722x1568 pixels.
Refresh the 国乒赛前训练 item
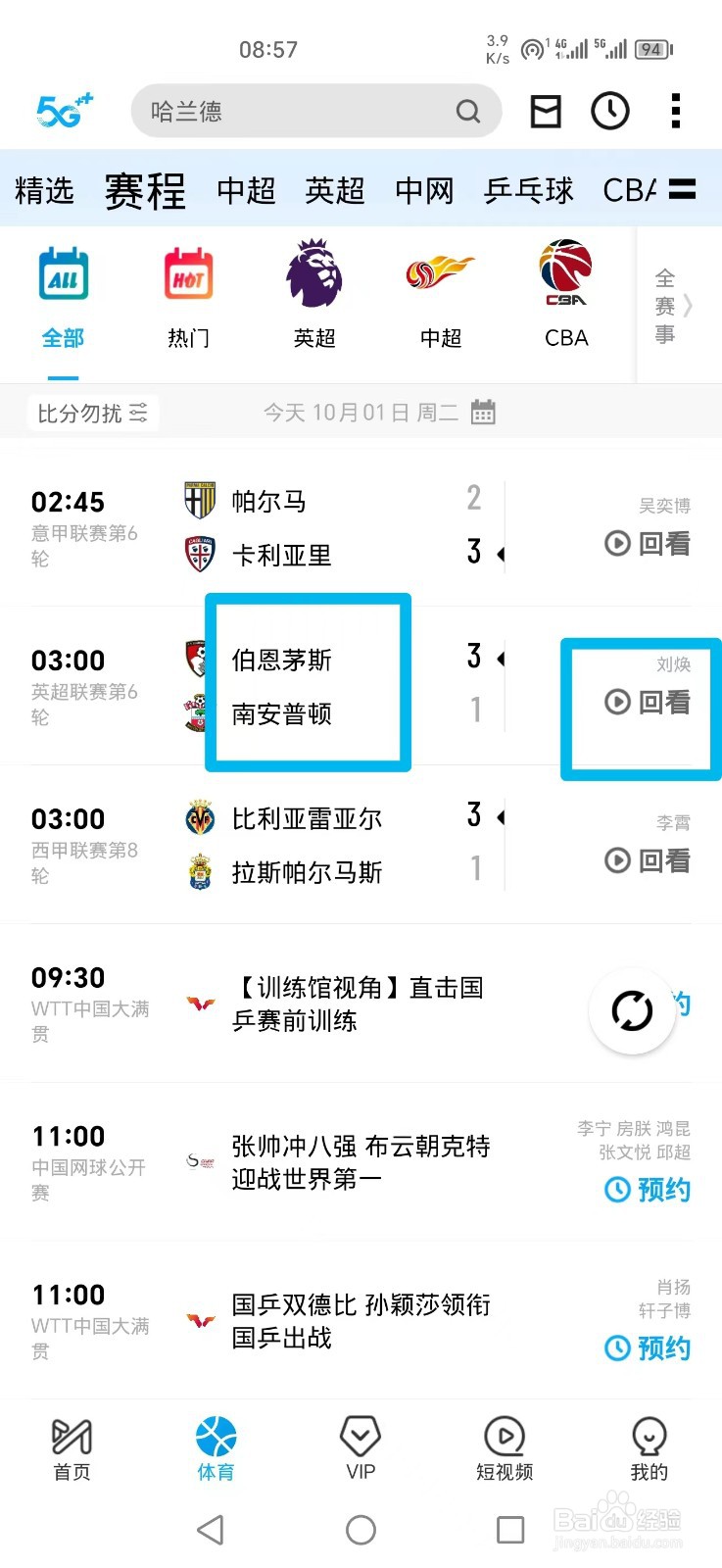pos(632,1011)
